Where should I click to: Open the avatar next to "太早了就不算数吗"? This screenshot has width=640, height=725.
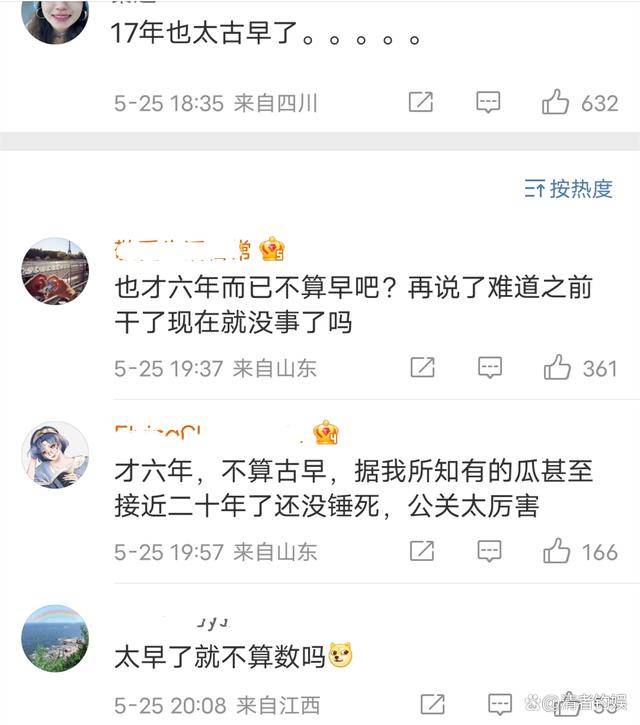pyautogui.click(x=55, y=638)
